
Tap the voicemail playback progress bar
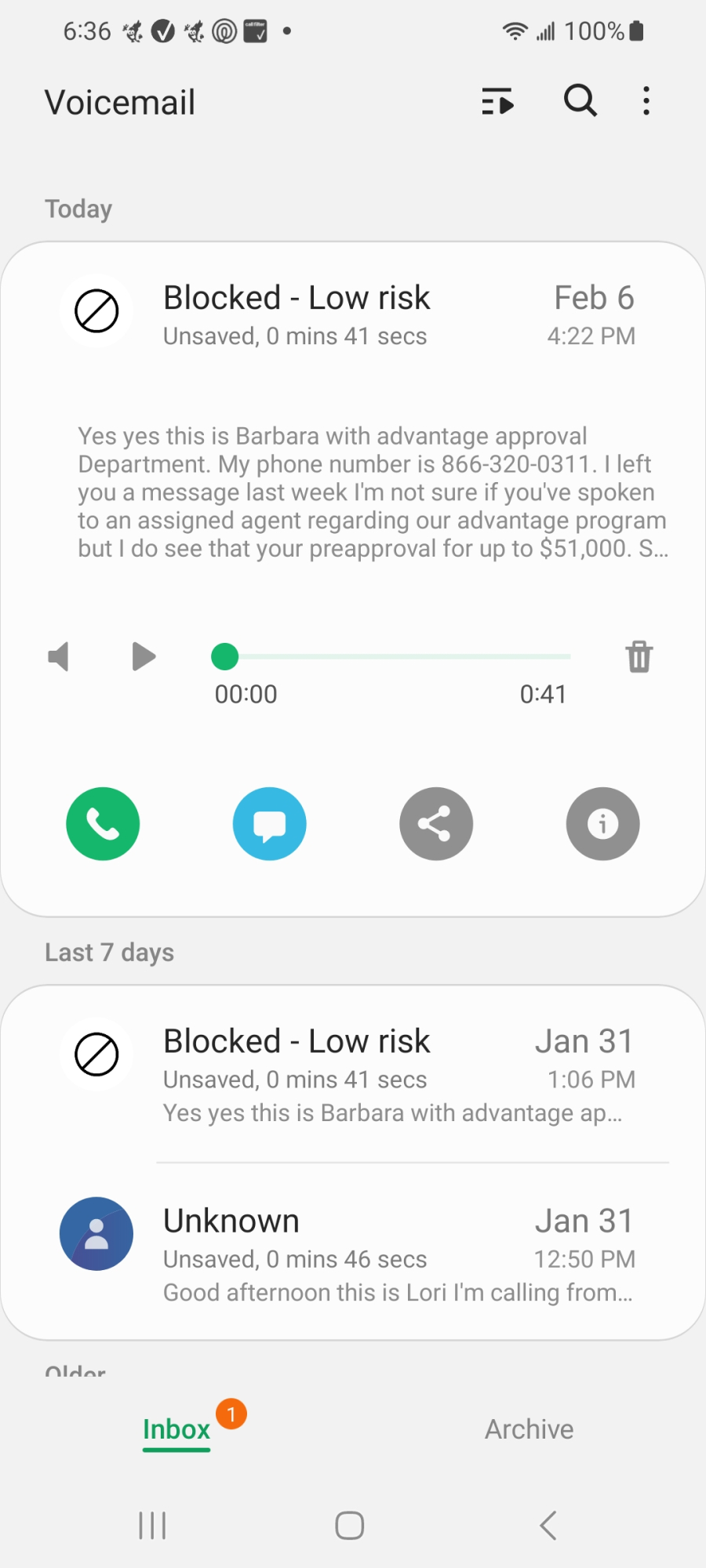391,656
